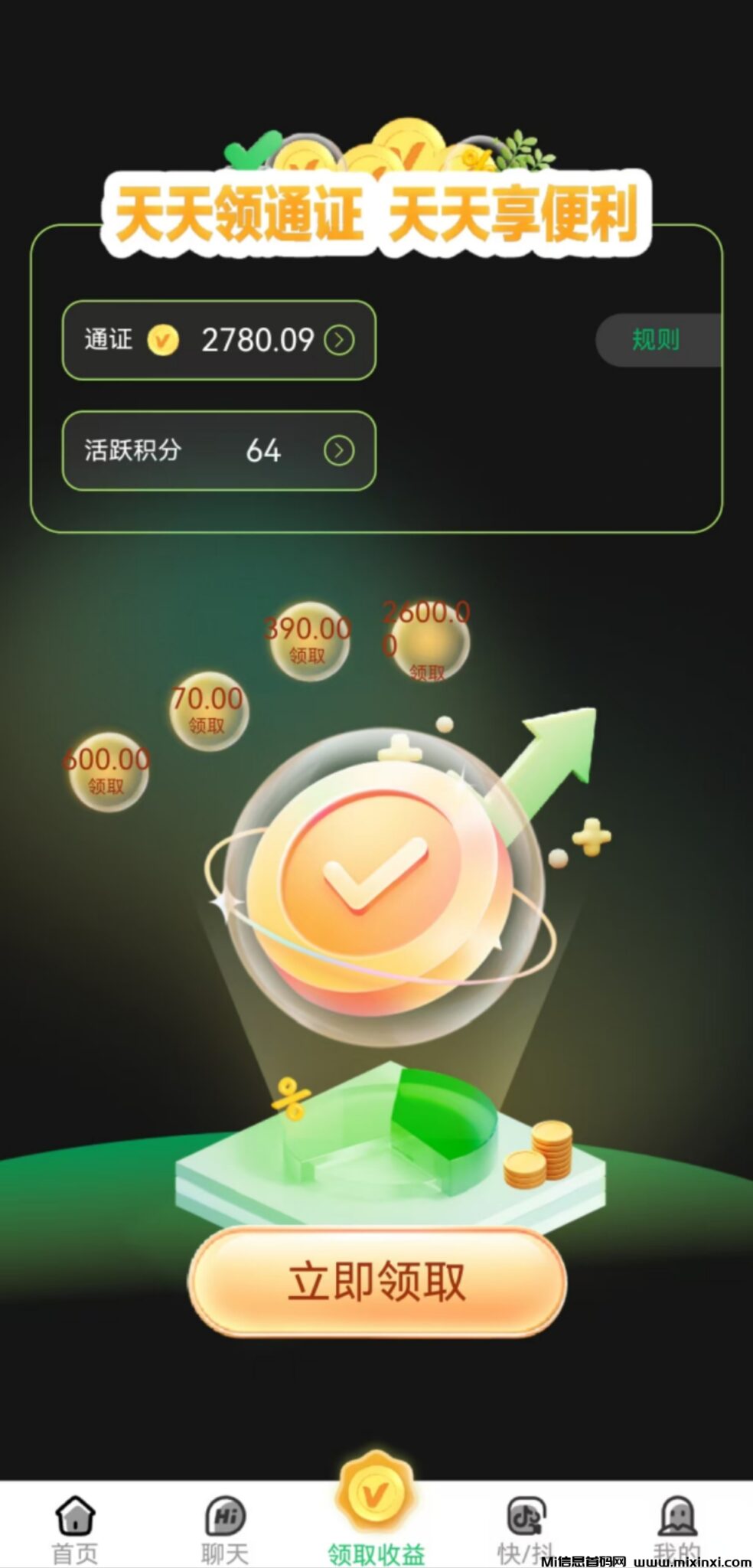This screenshot has height=1568, width=753.
Task: Open the 规则 rules button
Action: click(656, 340)
